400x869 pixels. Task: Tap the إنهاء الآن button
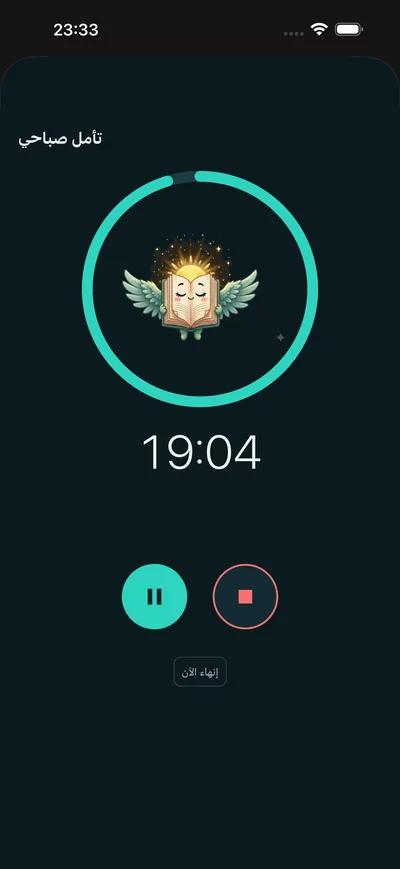pos(200,672)
